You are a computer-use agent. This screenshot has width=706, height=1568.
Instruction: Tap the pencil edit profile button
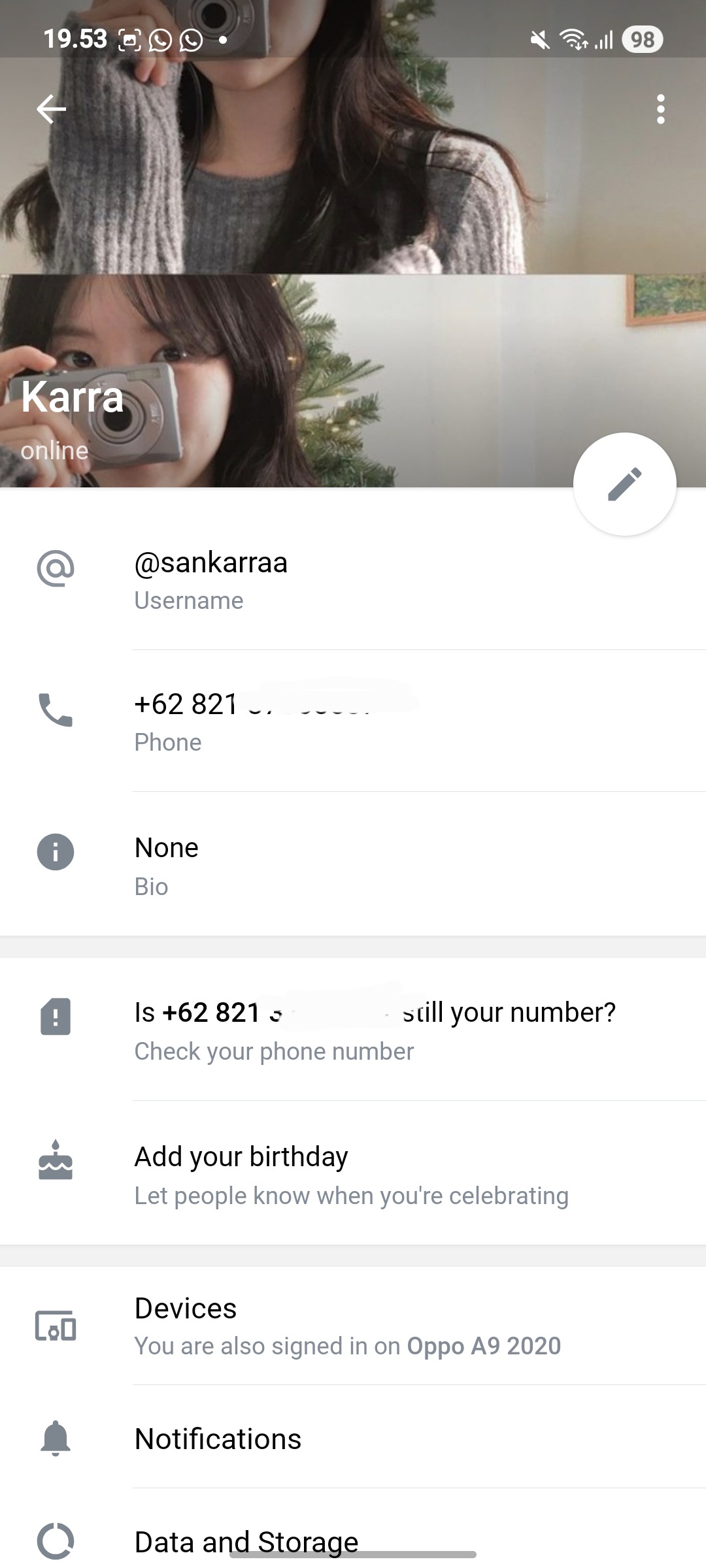click(x=624, y=484)
